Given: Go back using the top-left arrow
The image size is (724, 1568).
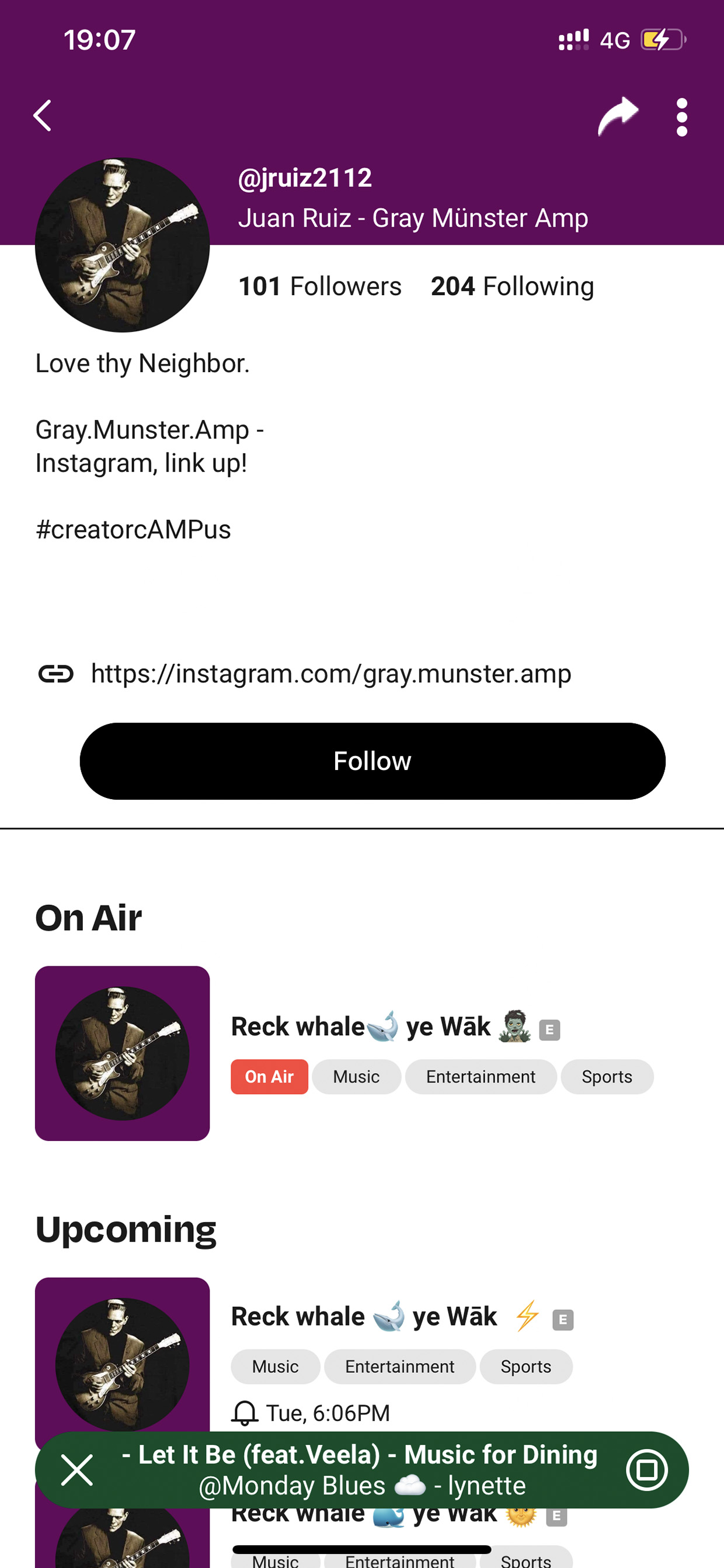Looking at the screenshot, I should [42, 116].
